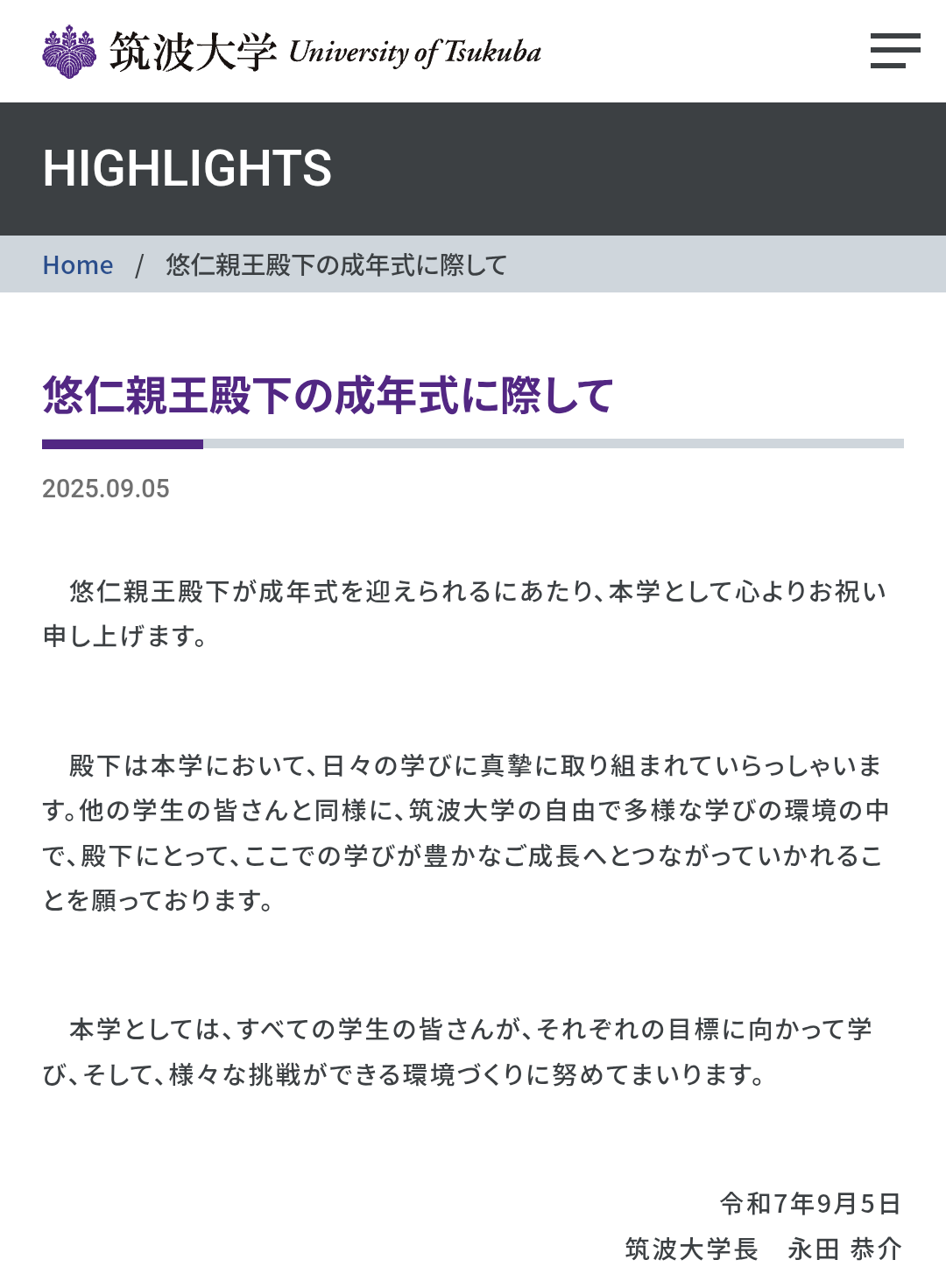Screen dimensions: 946x1288
Task: Click the University of Tsukuba English wordmark
Action: click(x=415, y=53)
